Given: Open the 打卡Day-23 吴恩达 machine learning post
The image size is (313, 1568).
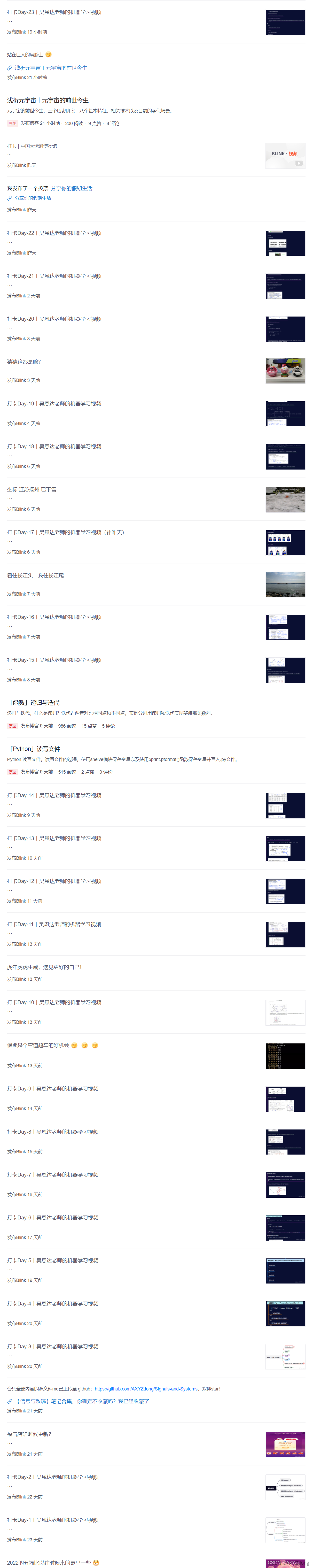Looking at the screenshot, I should 54,12.
